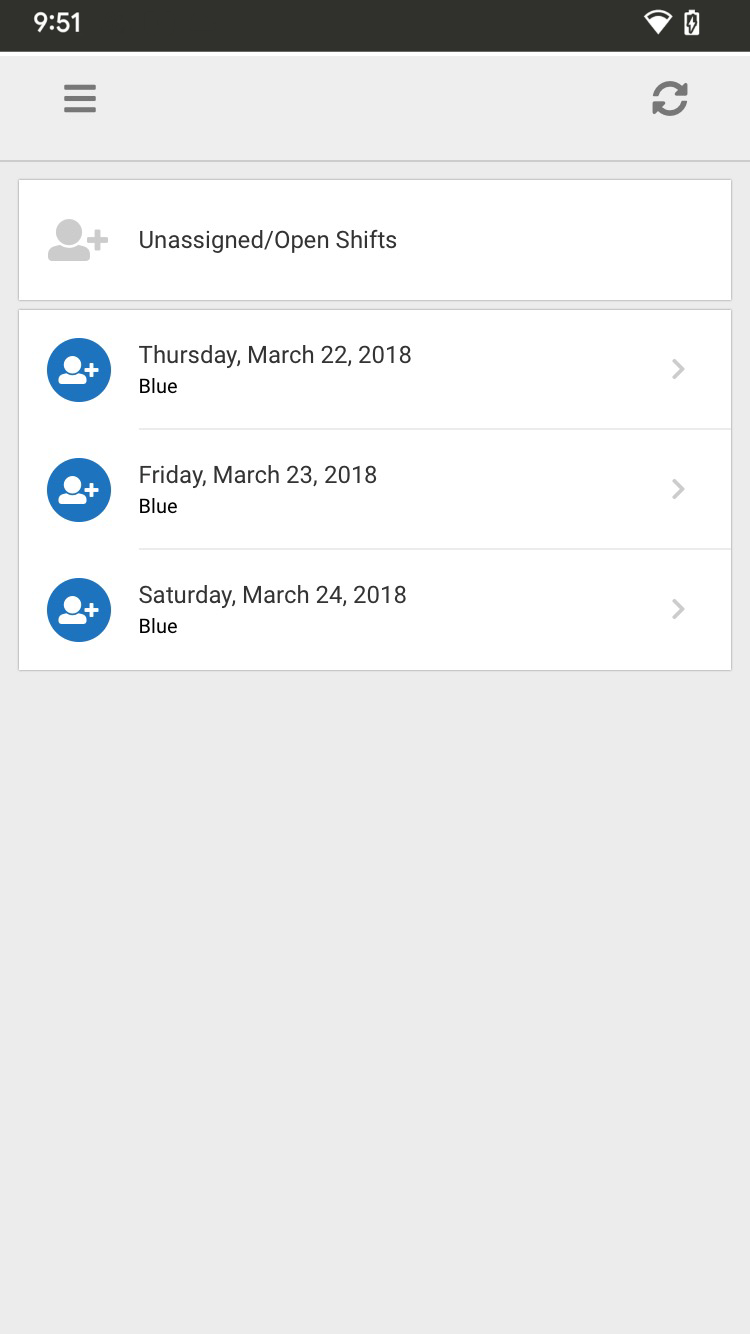Expand Saturday, March 24 shift details

[x=678, y=609]
